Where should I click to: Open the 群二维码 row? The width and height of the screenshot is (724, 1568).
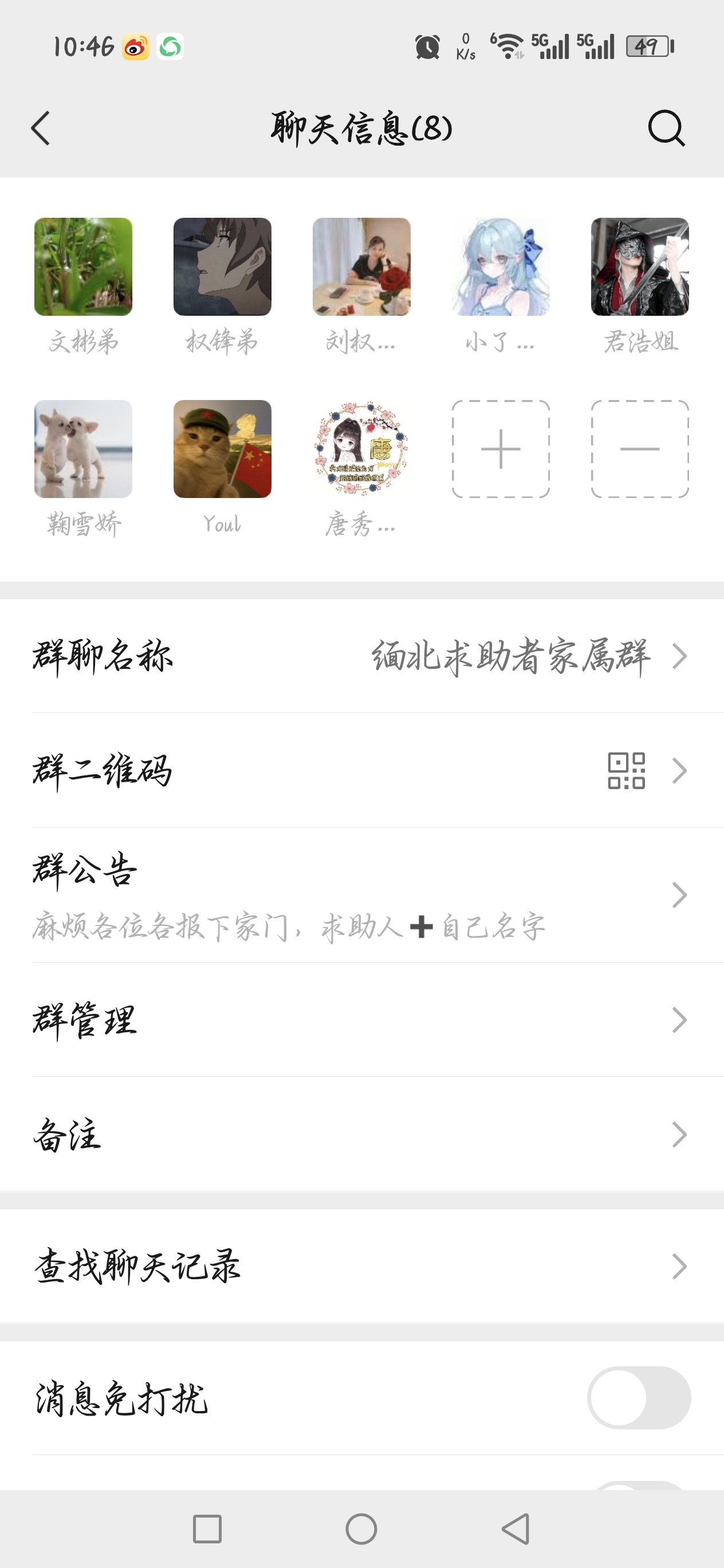point(362,771)
